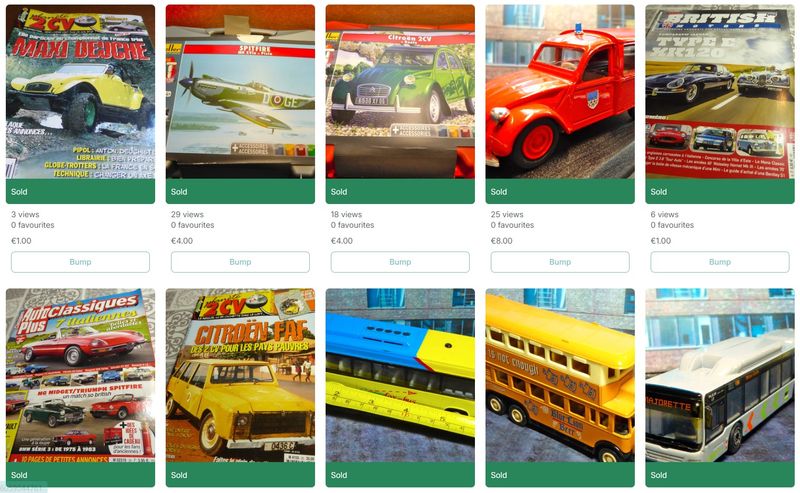Open the Citroën FAF magazine listing

(x=240, y=375)
